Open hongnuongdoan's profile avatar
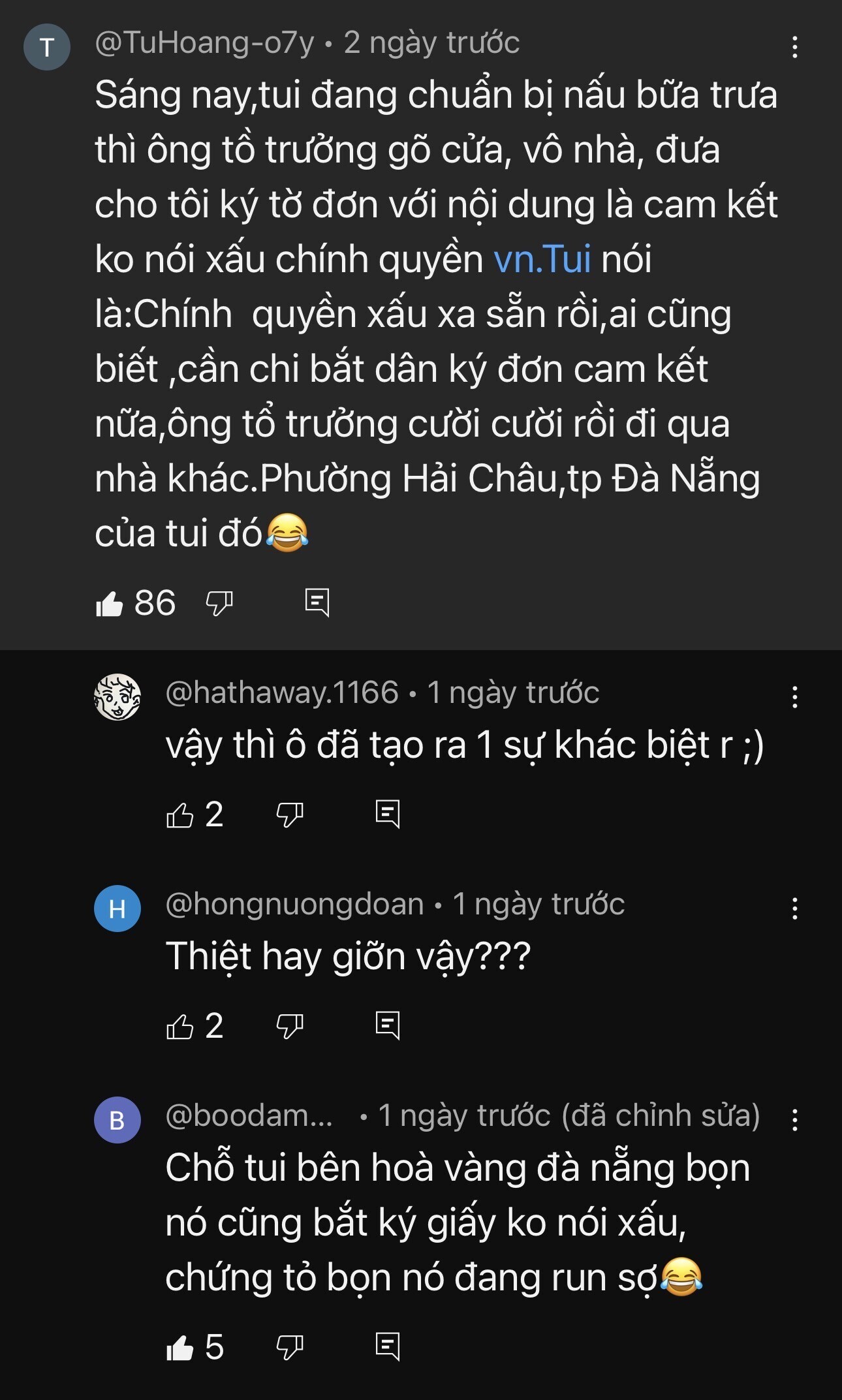 tap(117, 909)
